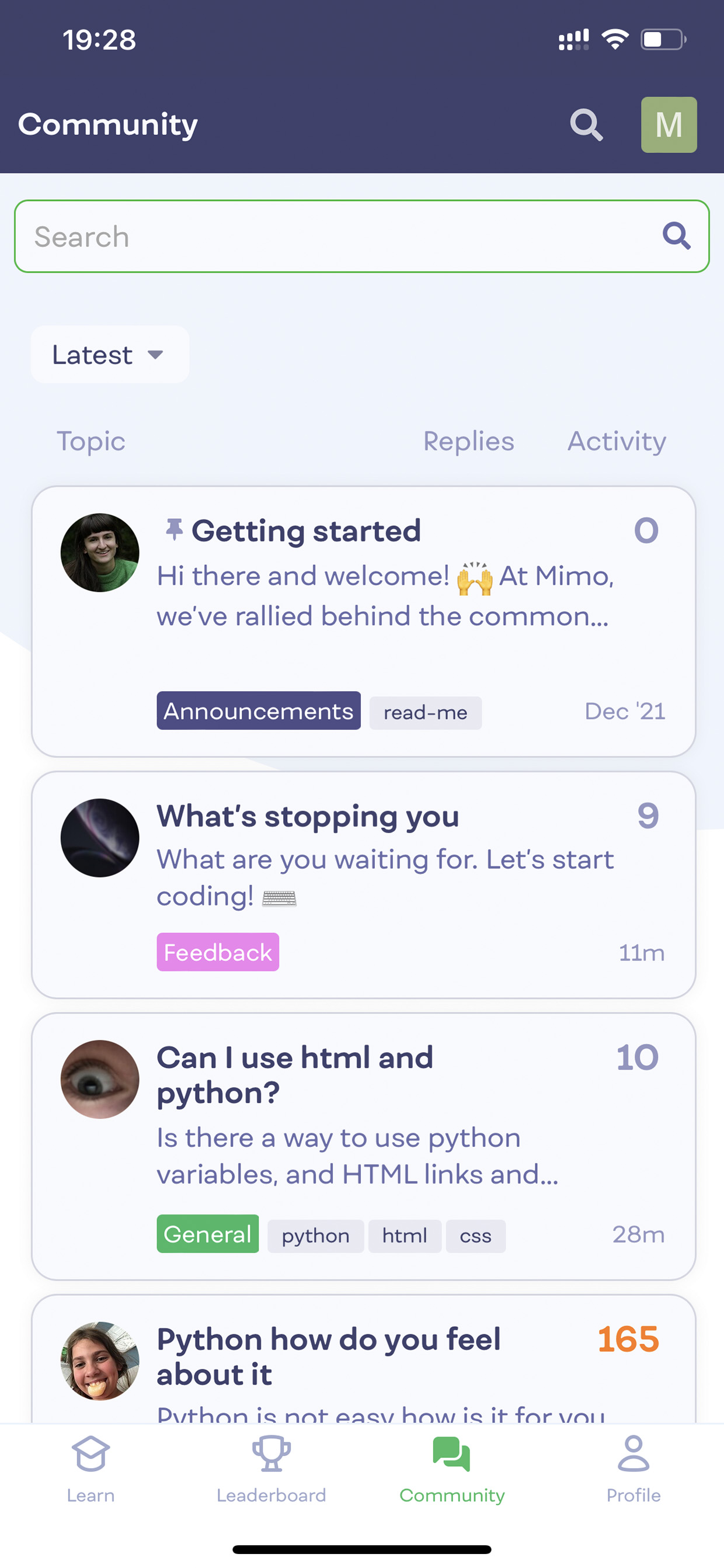Switch to the Learn tab
Image resolution: width=724 pixels, height=1568 pixels.
90,1470
